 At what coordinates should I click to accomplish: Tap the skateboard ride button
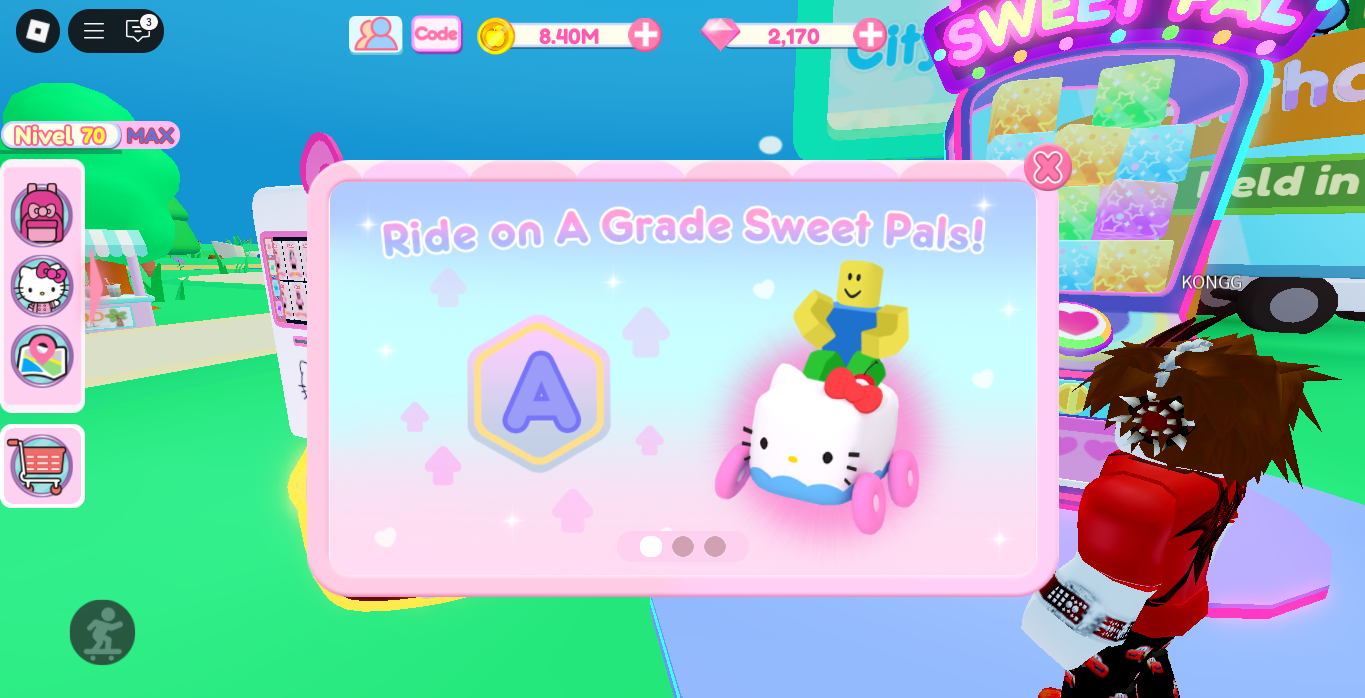102,632
